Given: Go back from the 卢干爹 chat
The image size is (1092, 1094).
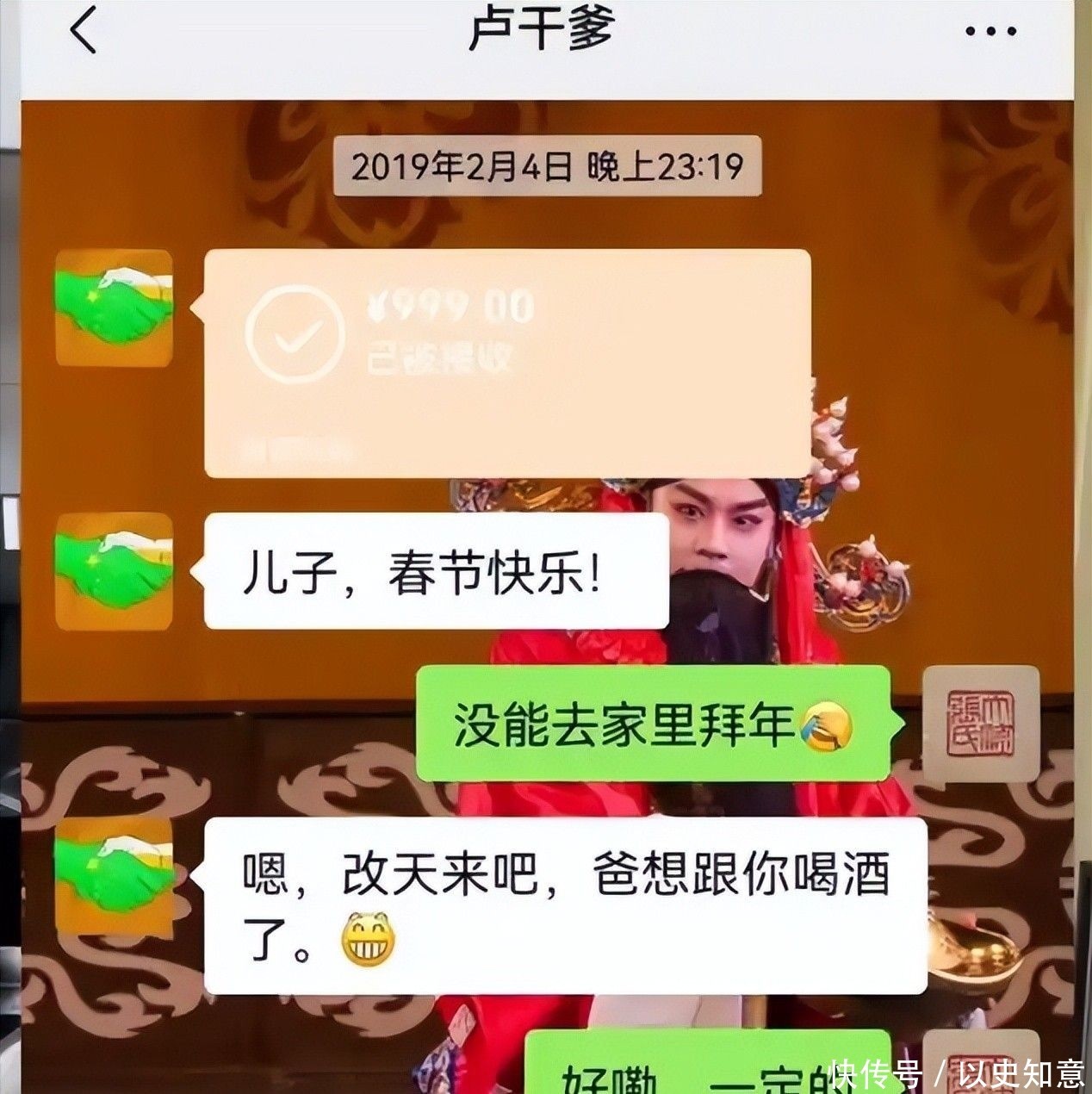Looking at the screenshot, I should pos(84,32).
